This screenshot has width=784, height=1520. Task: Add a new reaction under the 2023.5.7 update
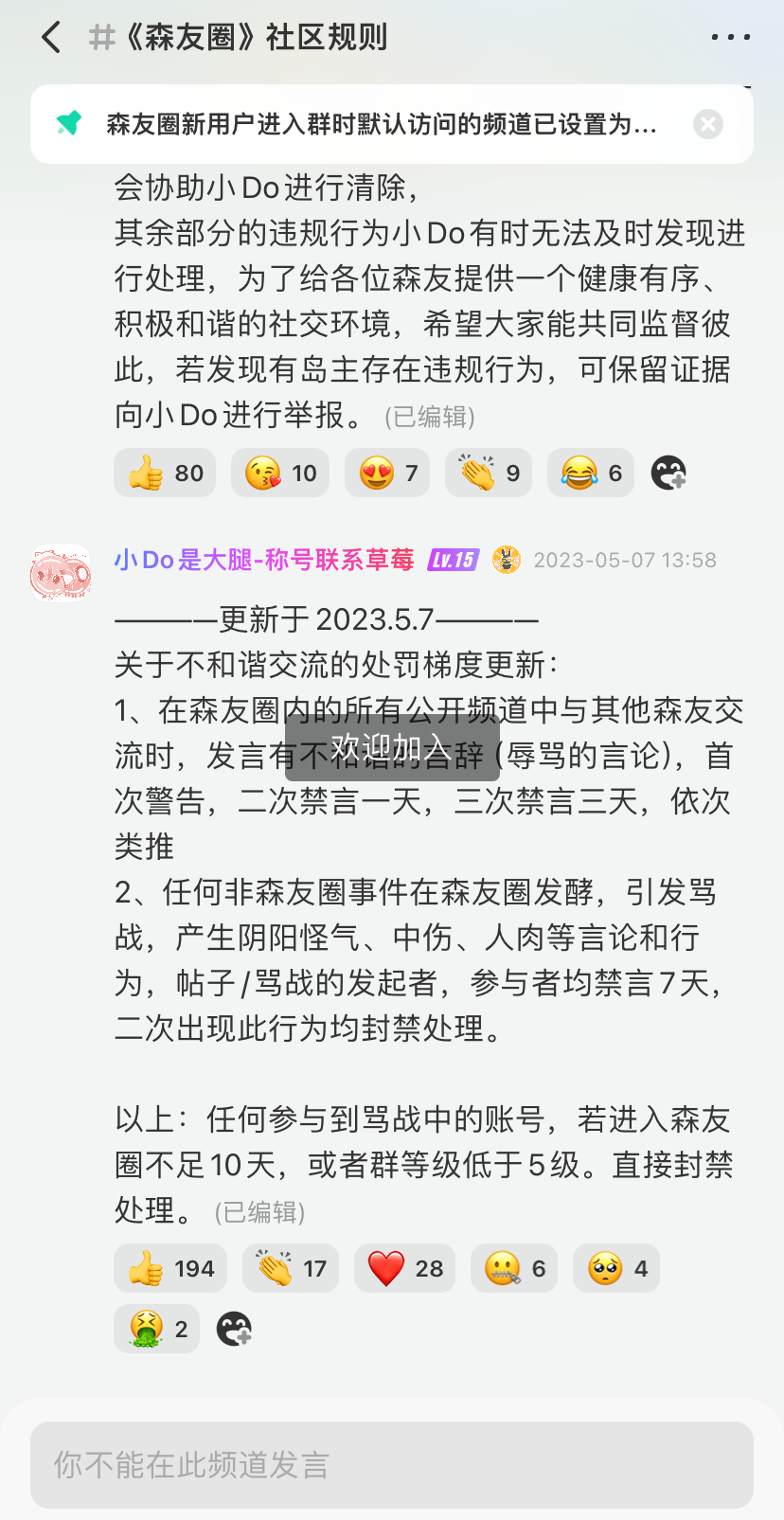coord(234,1329)
